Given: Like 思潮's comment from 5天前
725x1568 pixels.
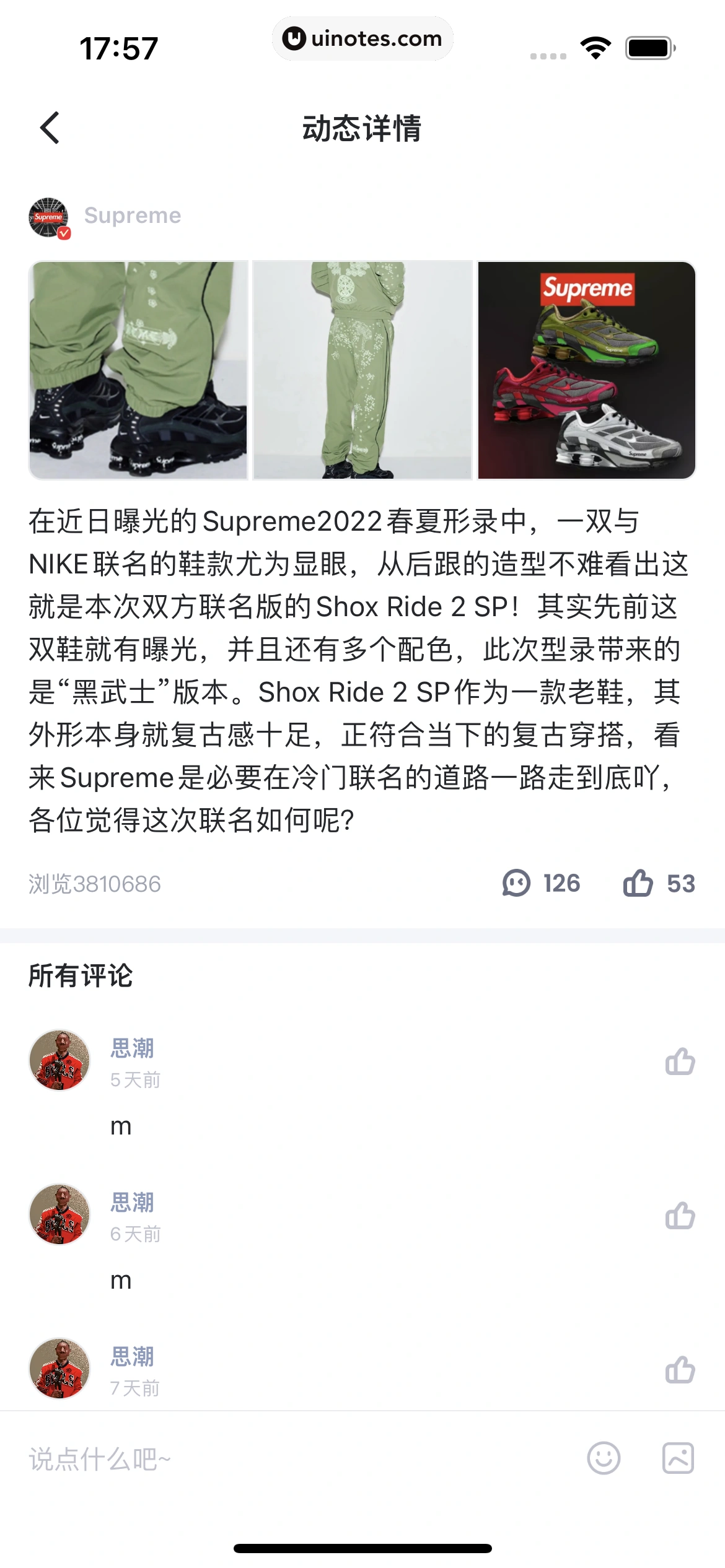Looking at the screenshot, I should click(x=680, y=1061).
